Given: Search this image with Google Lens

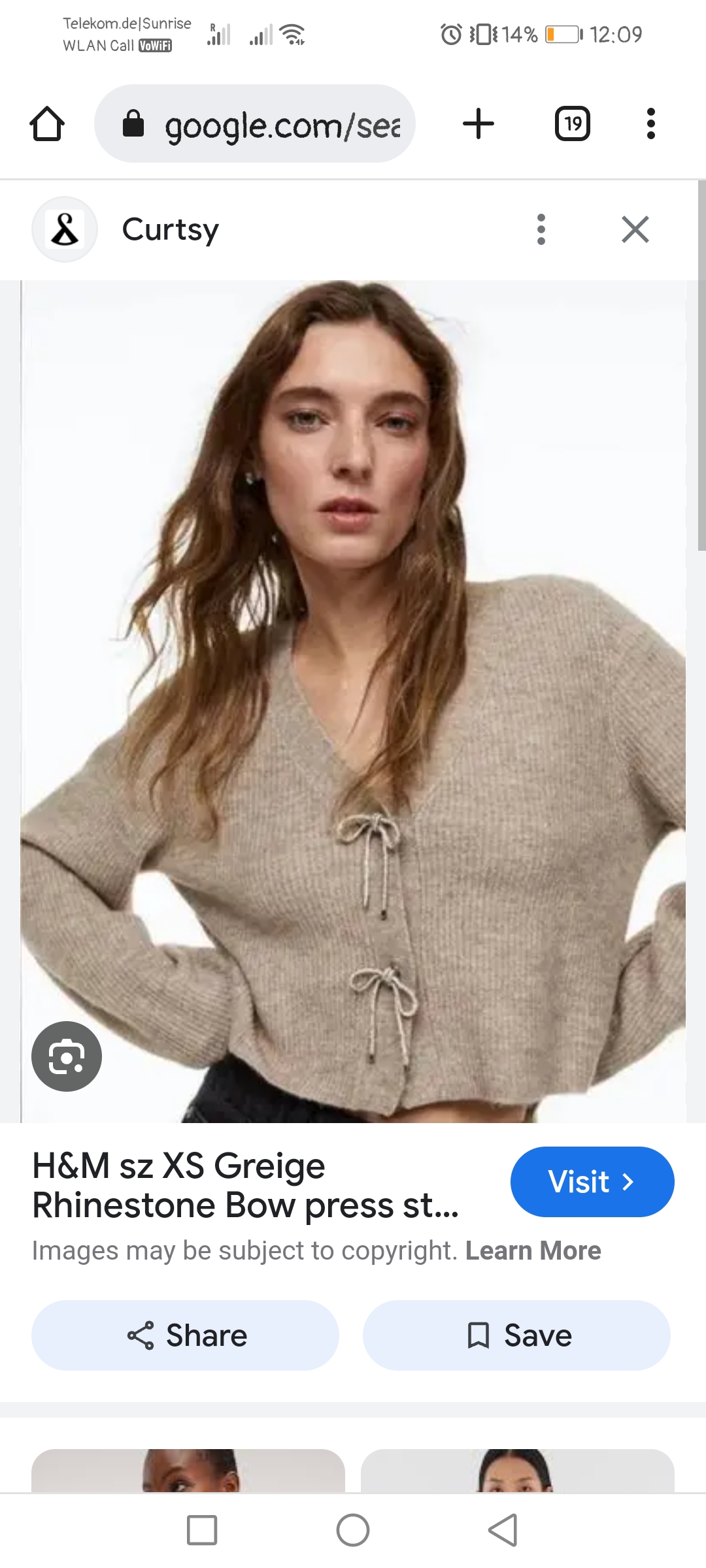Looking at the screenshot, I should 67,1056.
